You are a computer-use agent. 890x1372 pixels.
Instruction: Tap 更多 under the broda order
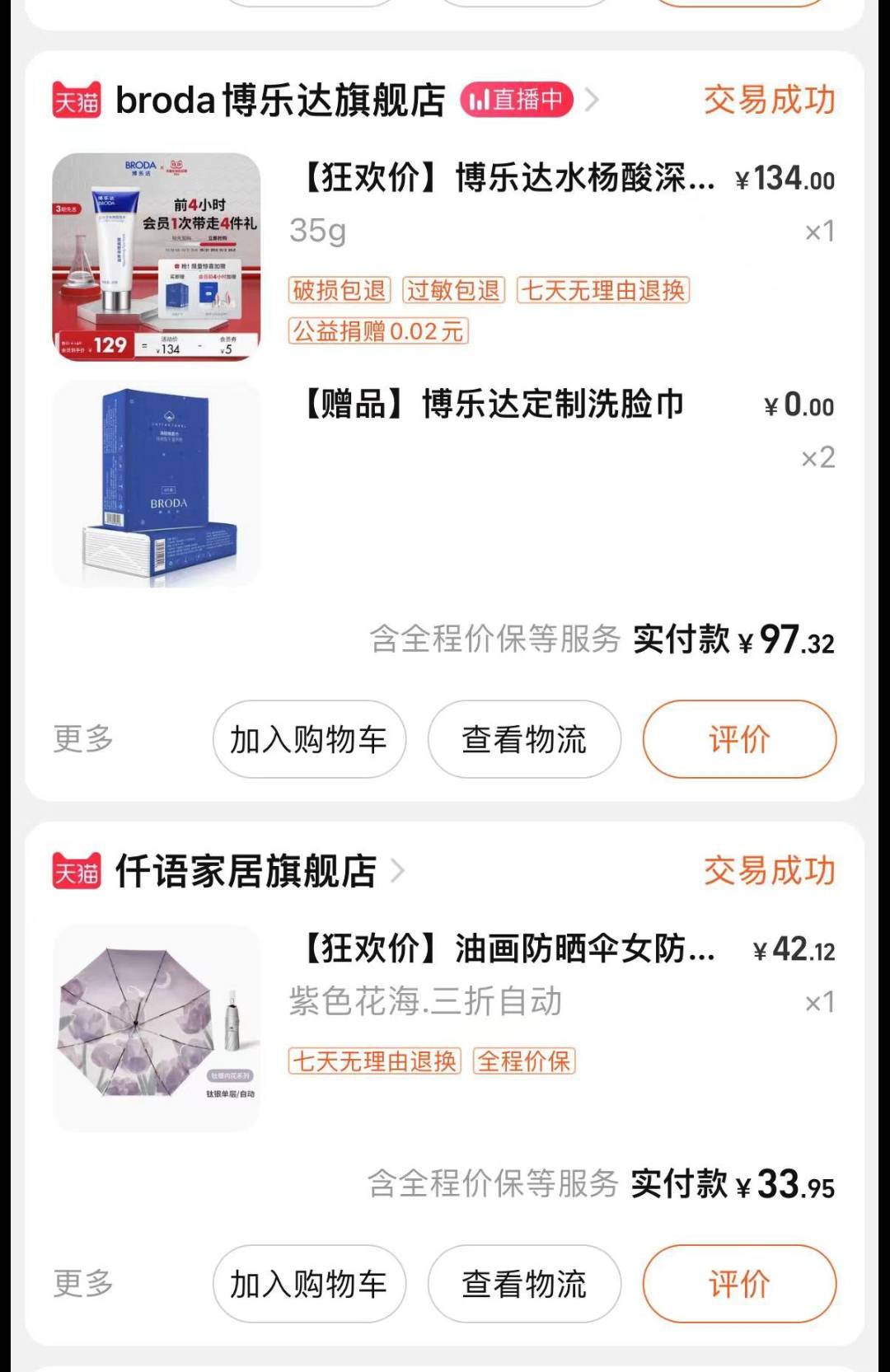pos(83,738)
